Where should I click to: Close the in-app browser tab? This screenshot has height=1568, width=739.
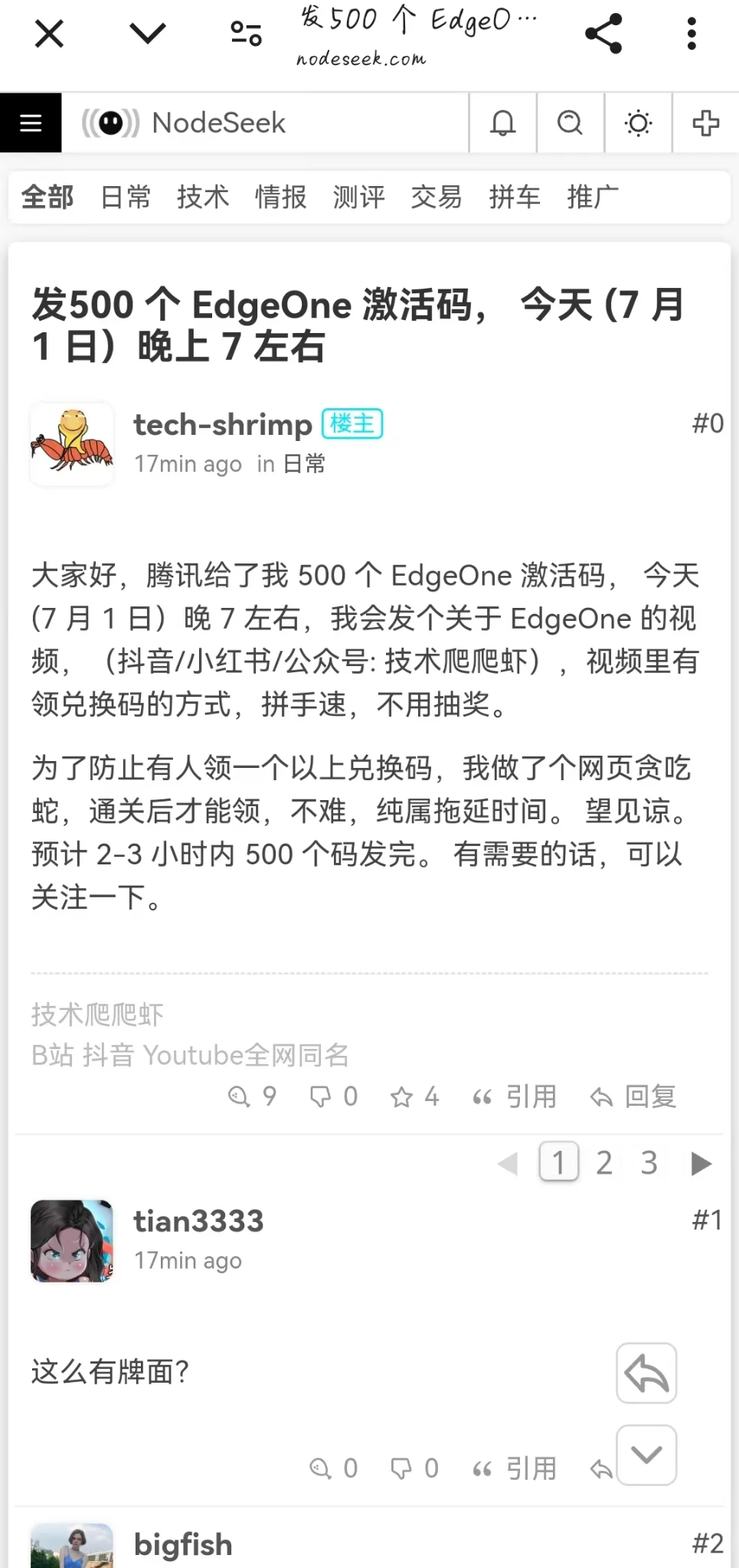(49, 34)
